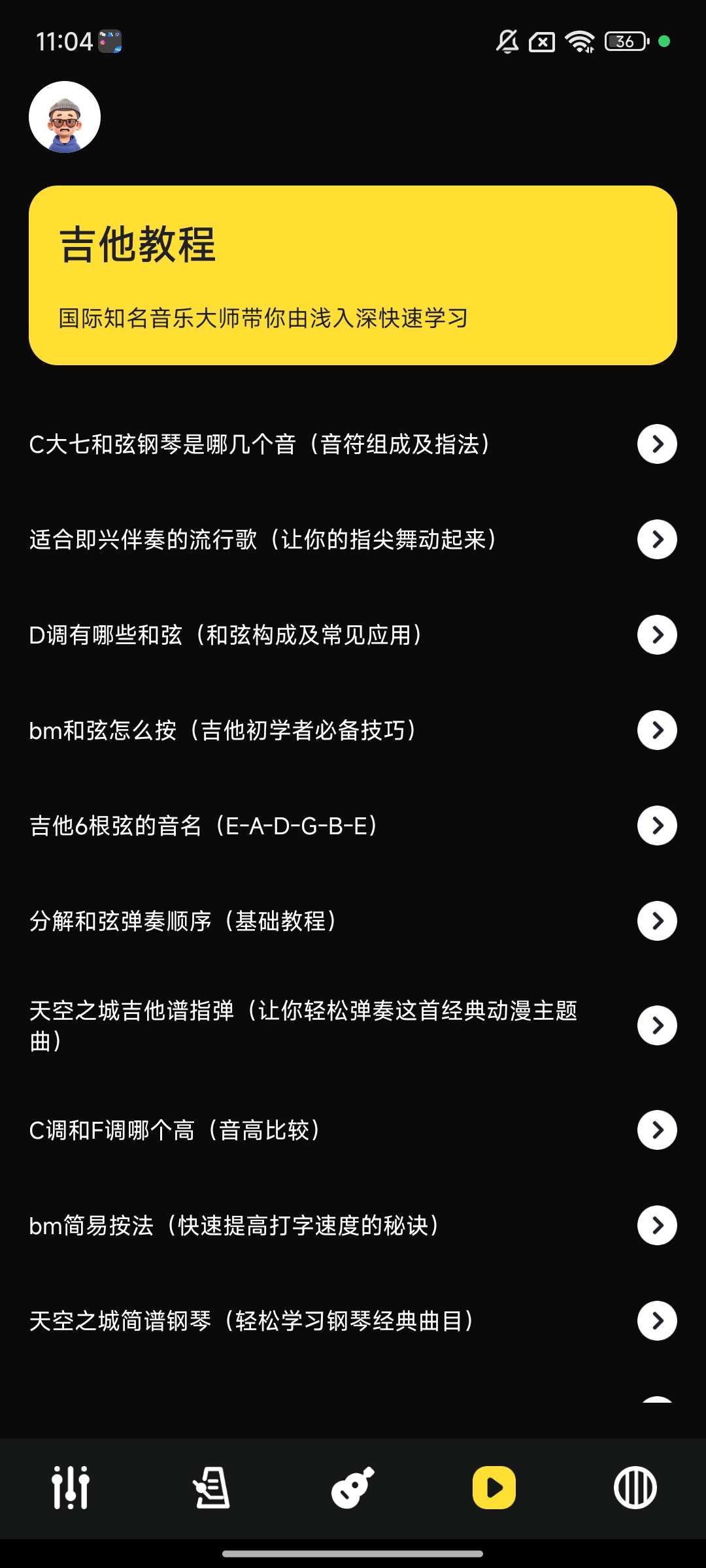Open C大七和弦钢琴是哪几个音 tutorial
Screen dimensions: 706x1568
tap(353, 444)
